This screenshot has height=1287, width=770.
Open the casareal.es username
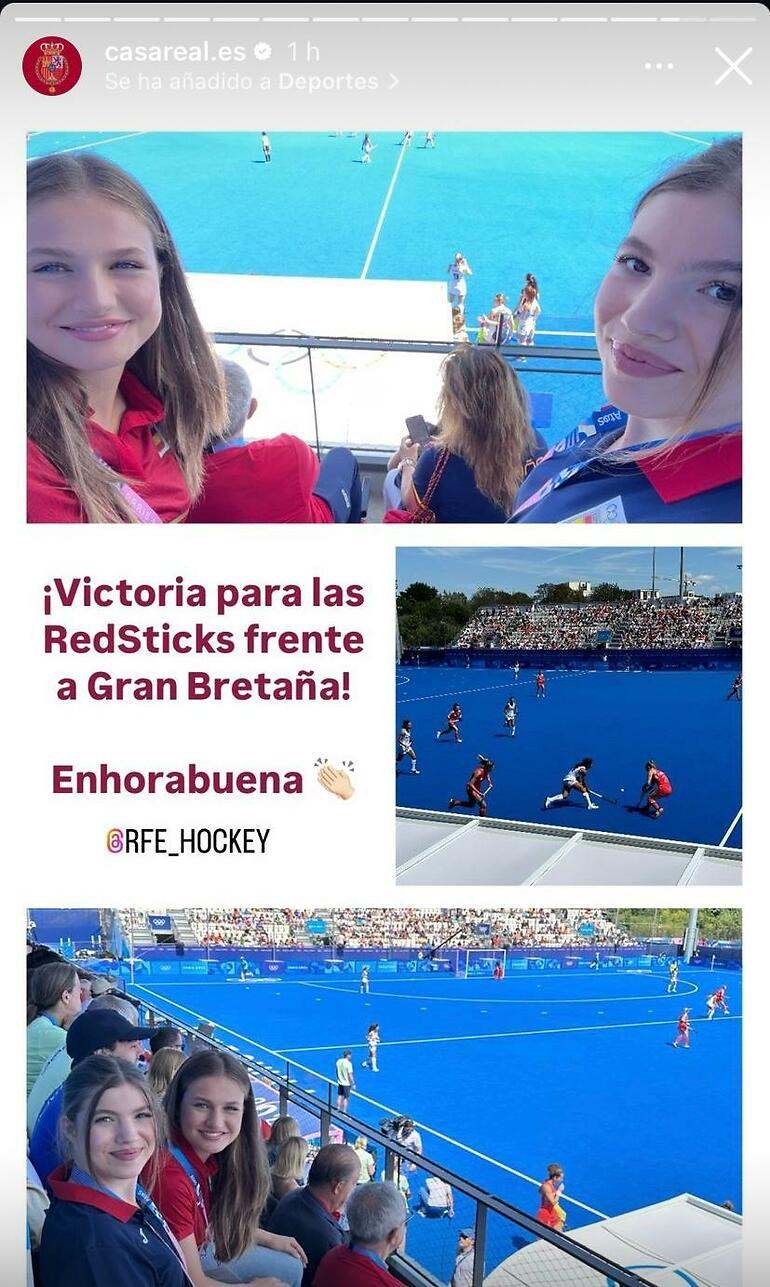click(x=176, y=52)
